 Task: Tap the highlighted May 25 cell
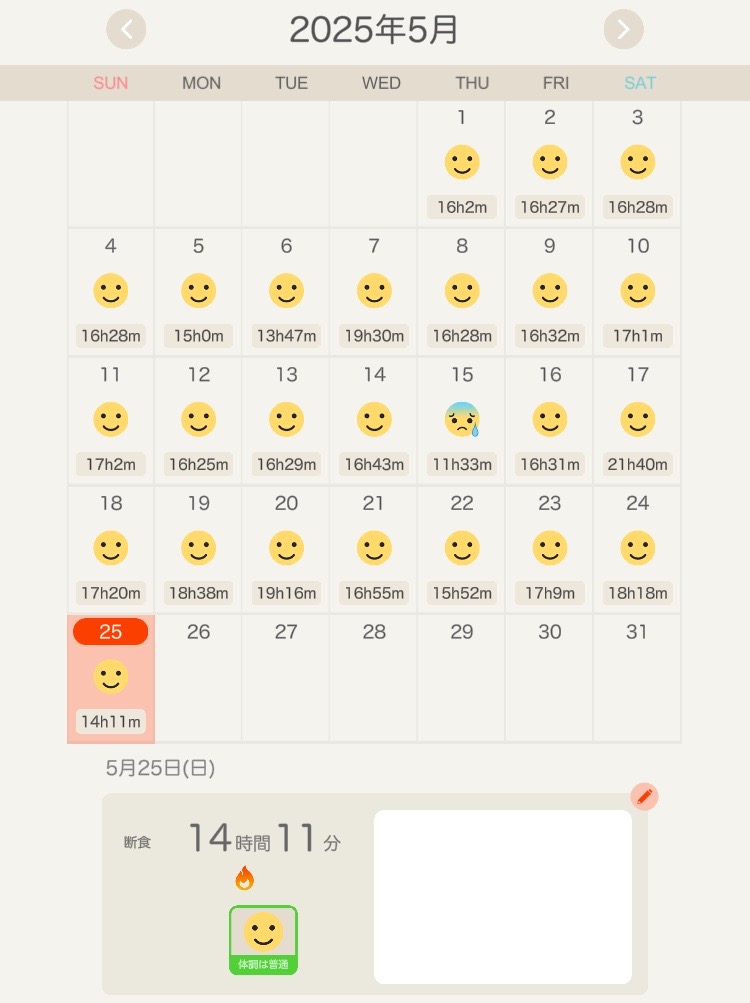coord(111,678)
